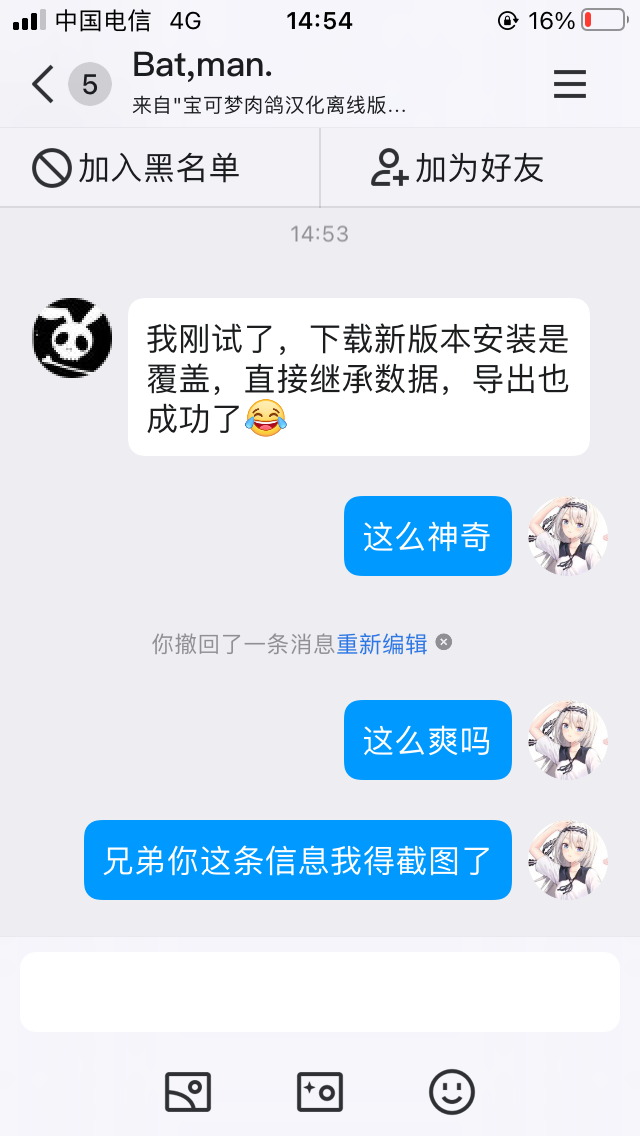
Task: Go back to the message list
Action: pos(43,85)
